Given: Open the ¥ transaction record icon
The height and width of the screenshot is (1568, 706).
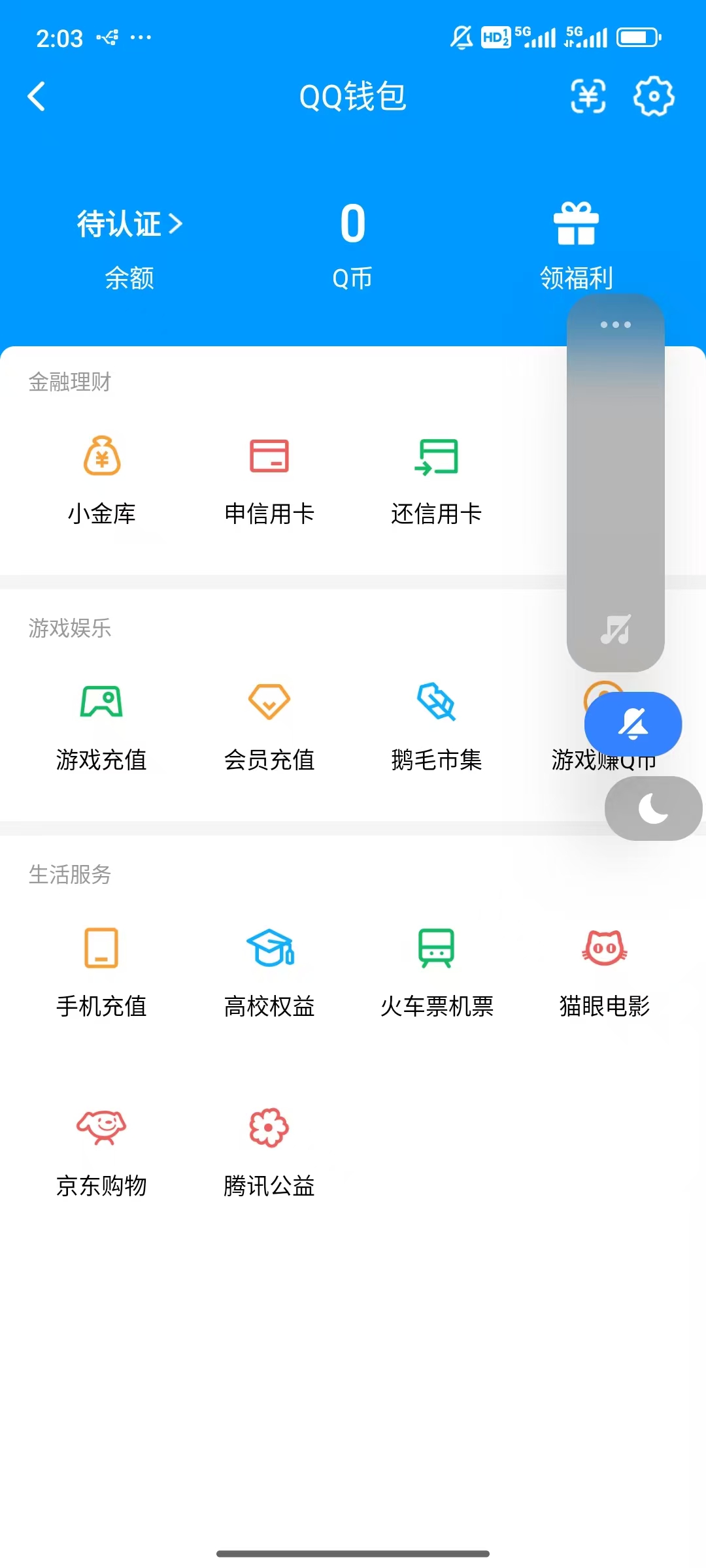Looking at the screenshot, I should (x=586, y=97).
